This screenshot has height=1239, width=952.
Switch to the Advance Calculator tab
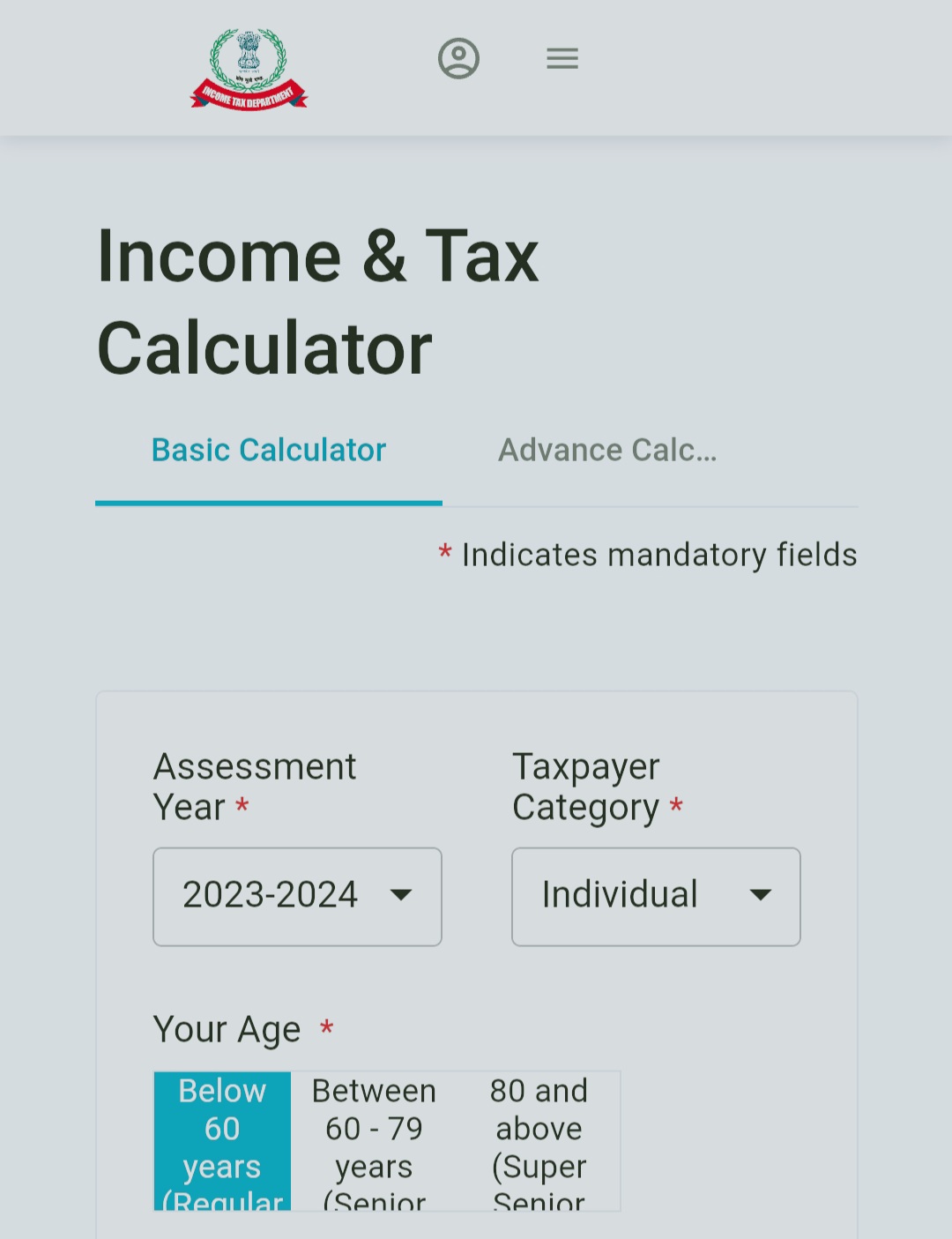click(x=606, y=450)
